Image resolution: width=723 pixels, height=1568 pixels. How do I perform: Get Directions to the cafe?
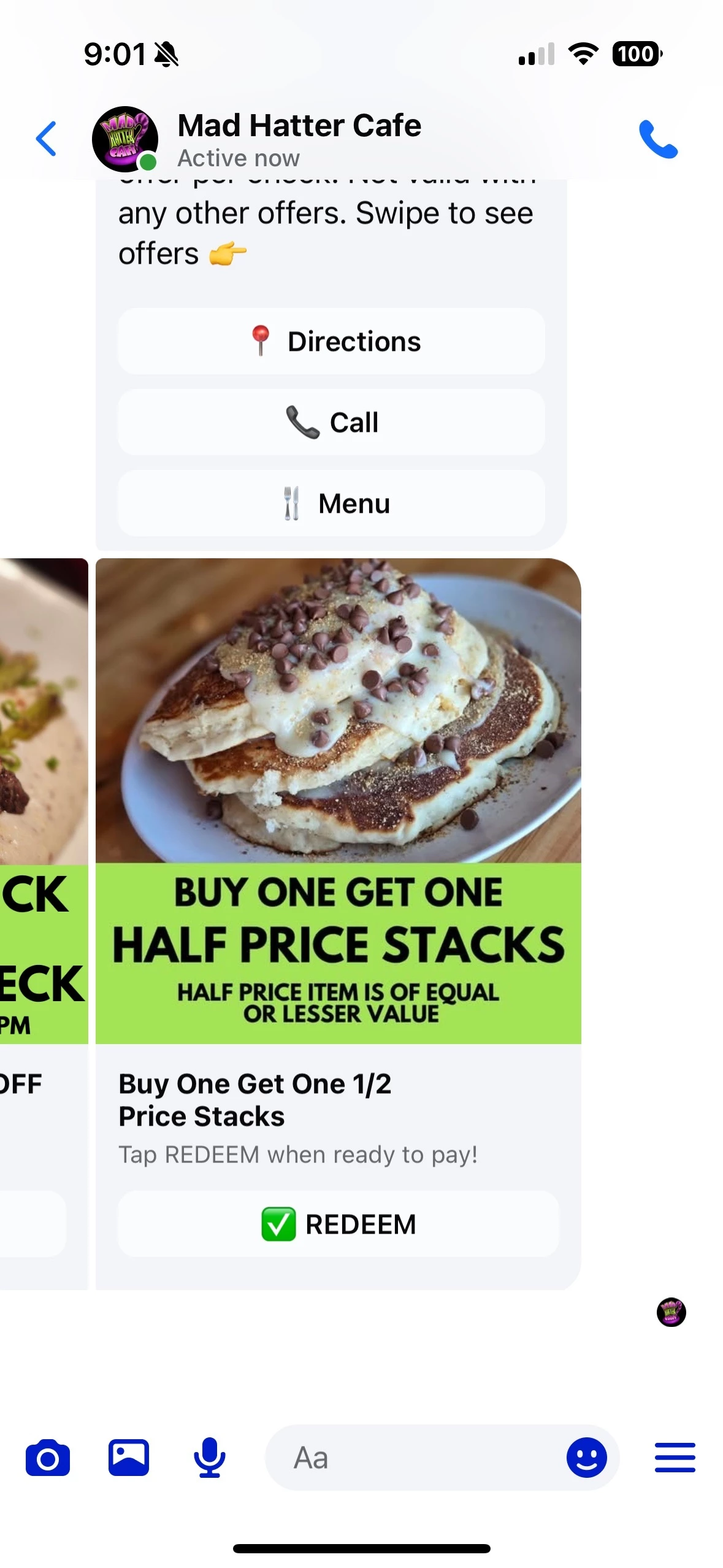[x=331, y=341]
